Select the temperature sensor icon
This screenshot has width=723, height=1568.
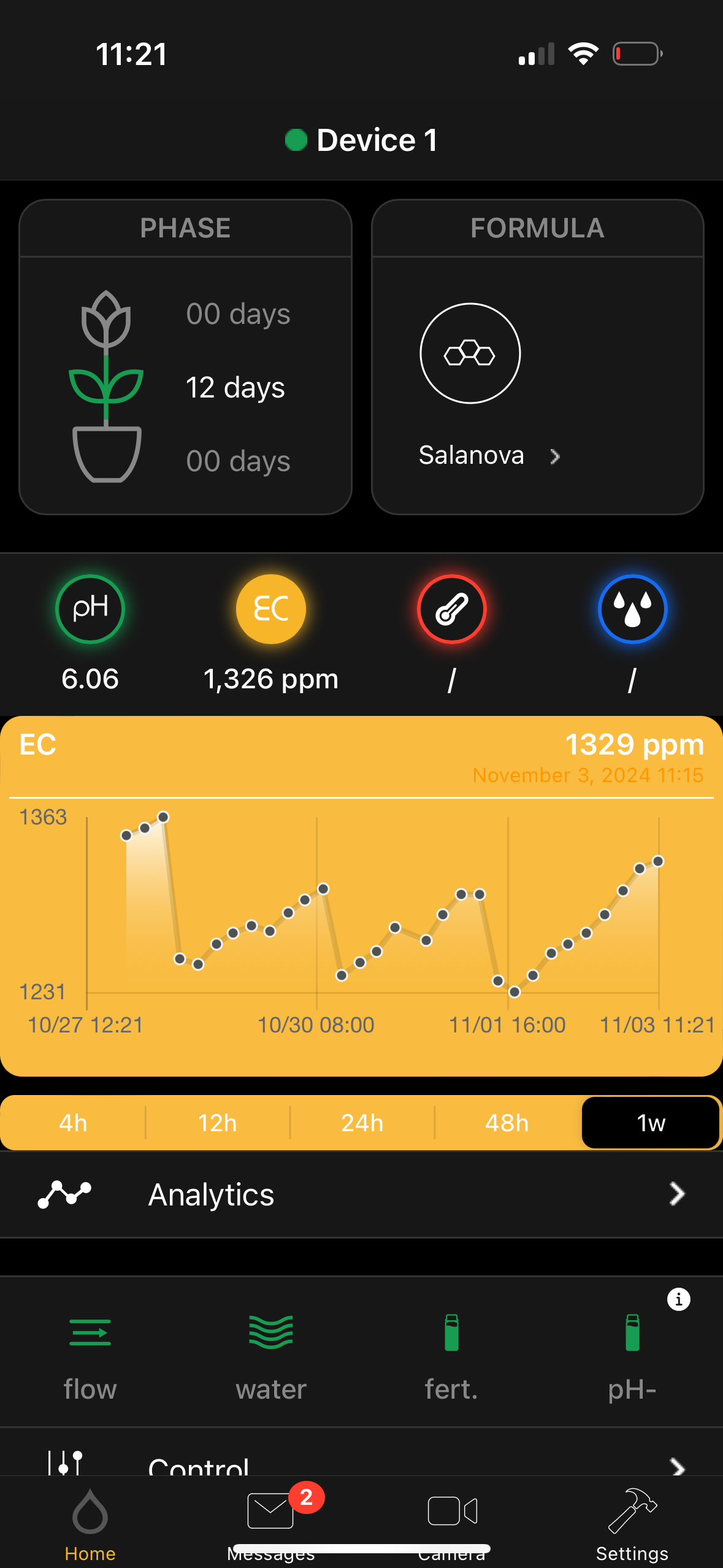(451, 610)
